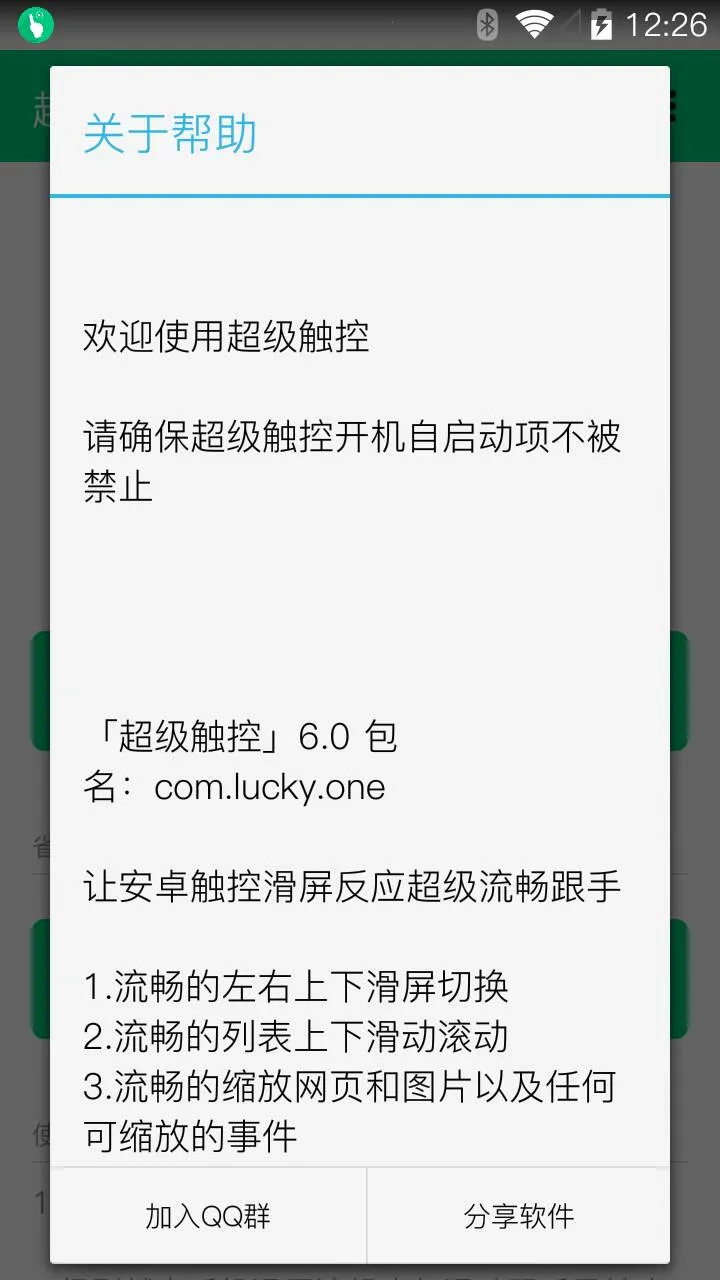
Task: Tap 分享软件 to share the app
Action: click(x=519, y=1216)
